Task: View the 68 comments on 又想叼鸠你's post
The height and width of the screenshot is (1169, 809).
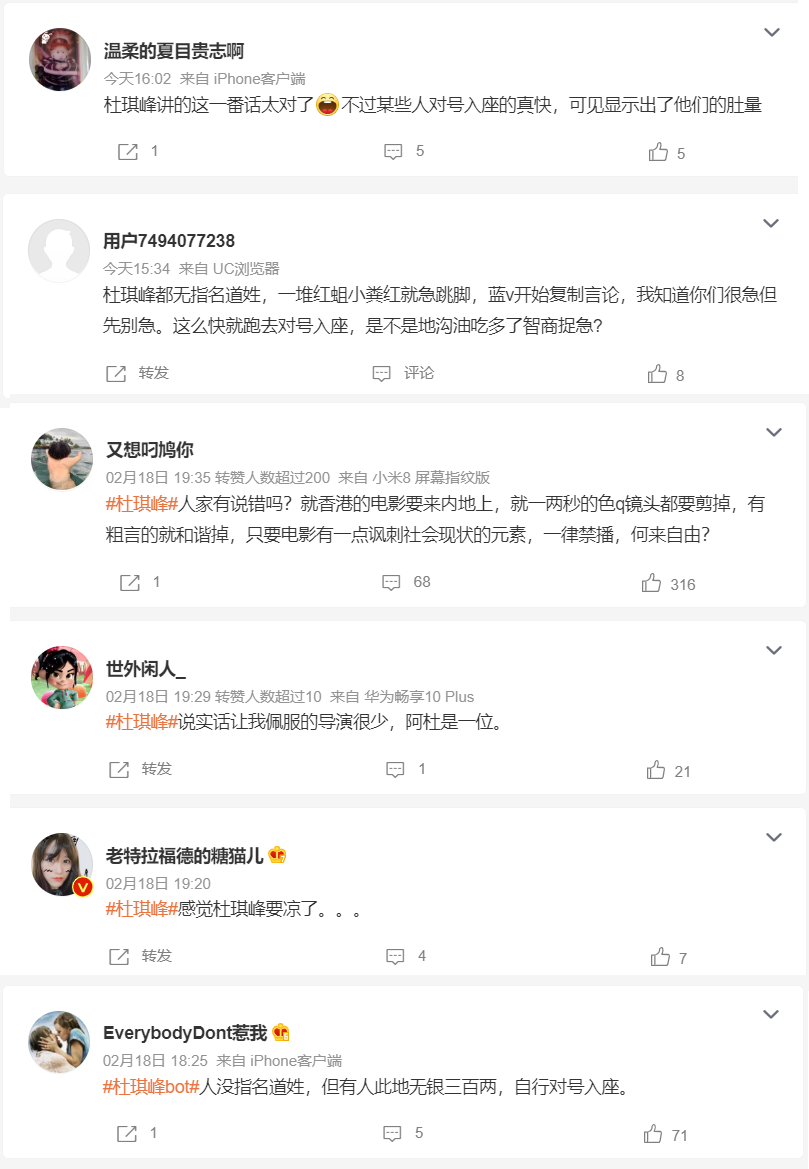Action: (392, 582)
